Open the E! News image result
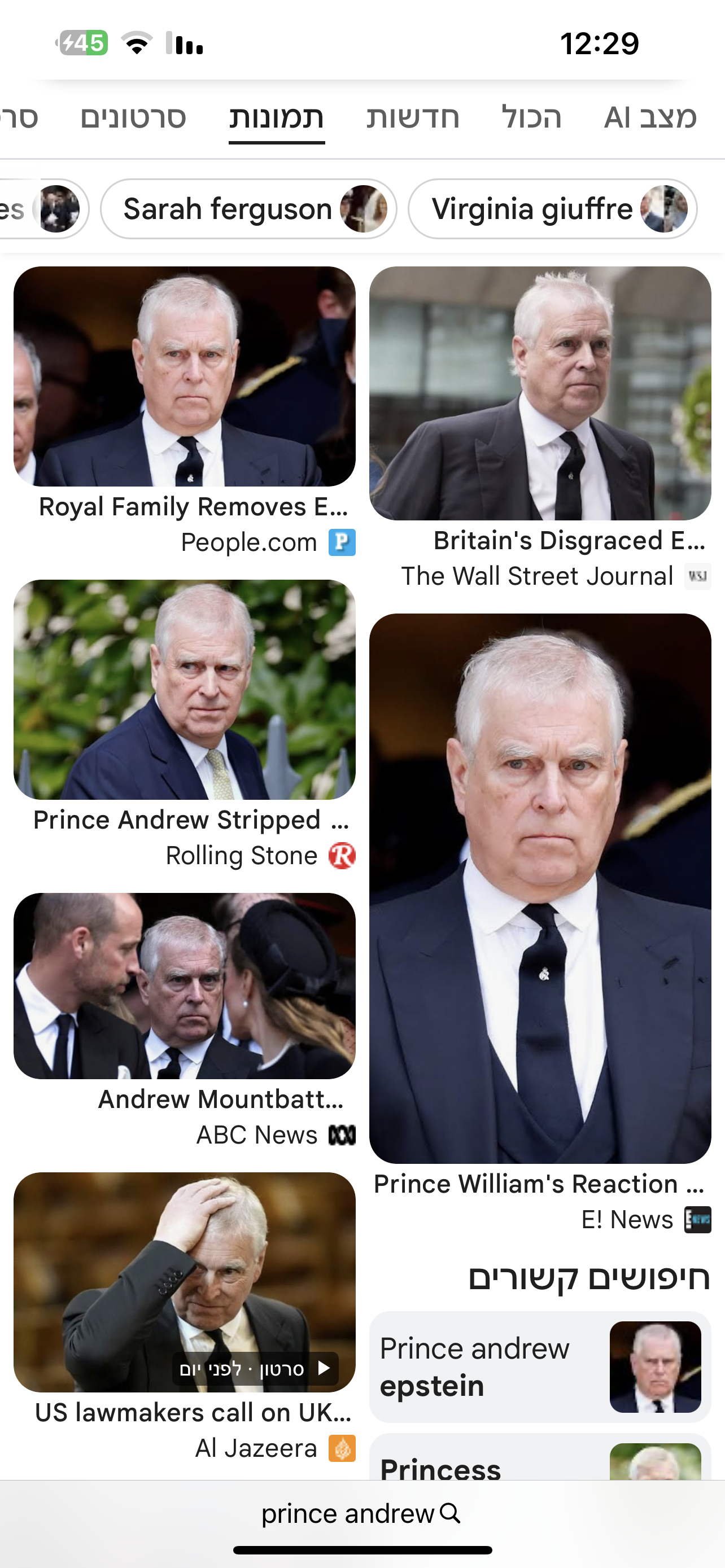This screenshot has height=1568, width=725. (540, 888)
